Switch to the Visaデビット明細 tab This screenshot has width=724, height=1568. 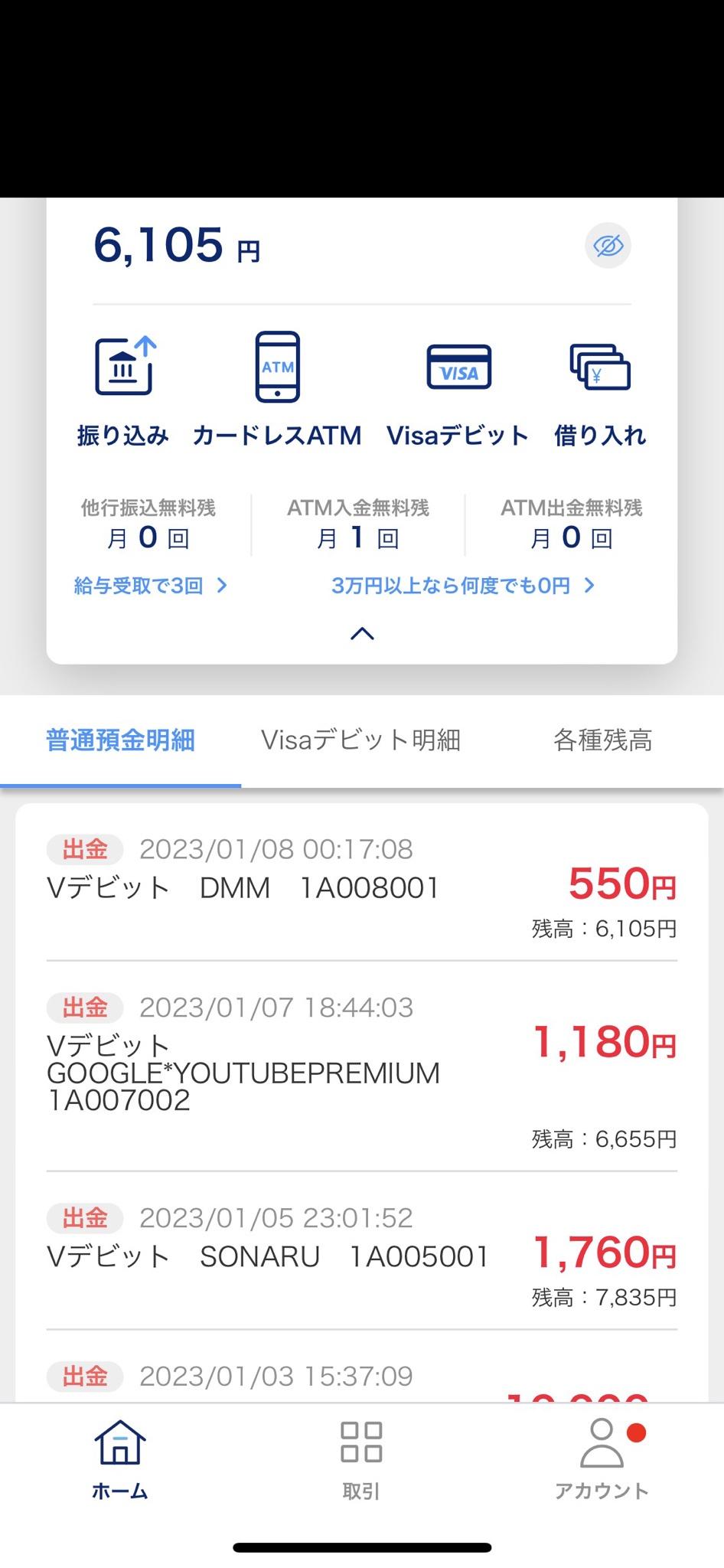361,740
